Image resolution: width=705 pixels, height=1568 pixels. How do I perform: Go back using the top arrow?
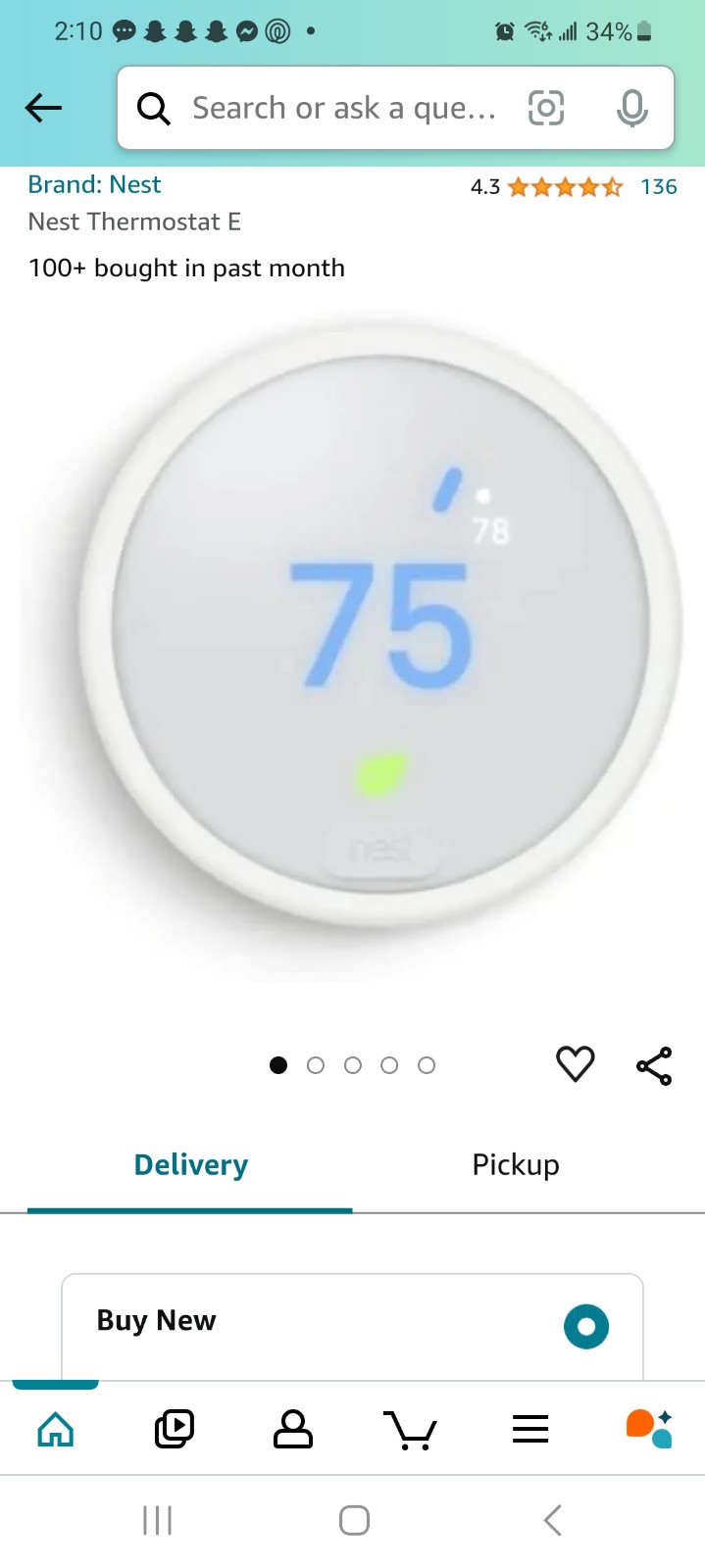[x=43, y=108]
